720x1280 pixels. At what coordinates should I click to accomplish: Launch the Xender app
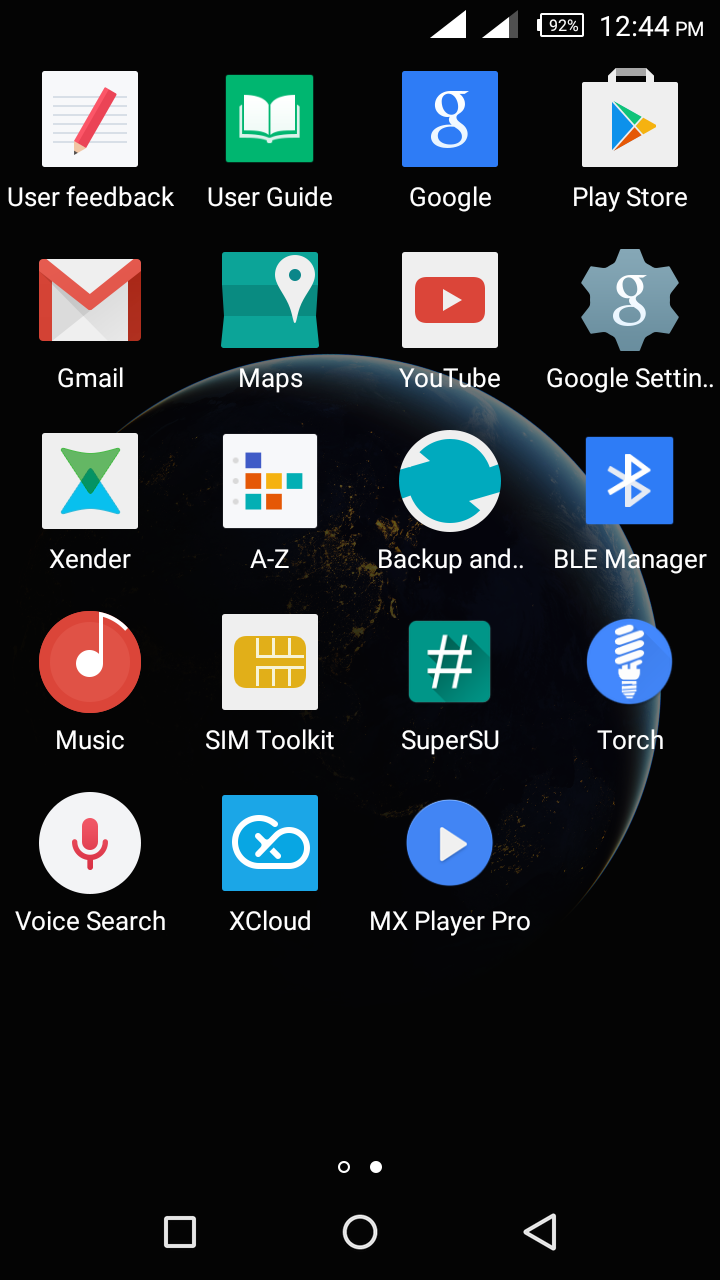click(x=90, y=481)
